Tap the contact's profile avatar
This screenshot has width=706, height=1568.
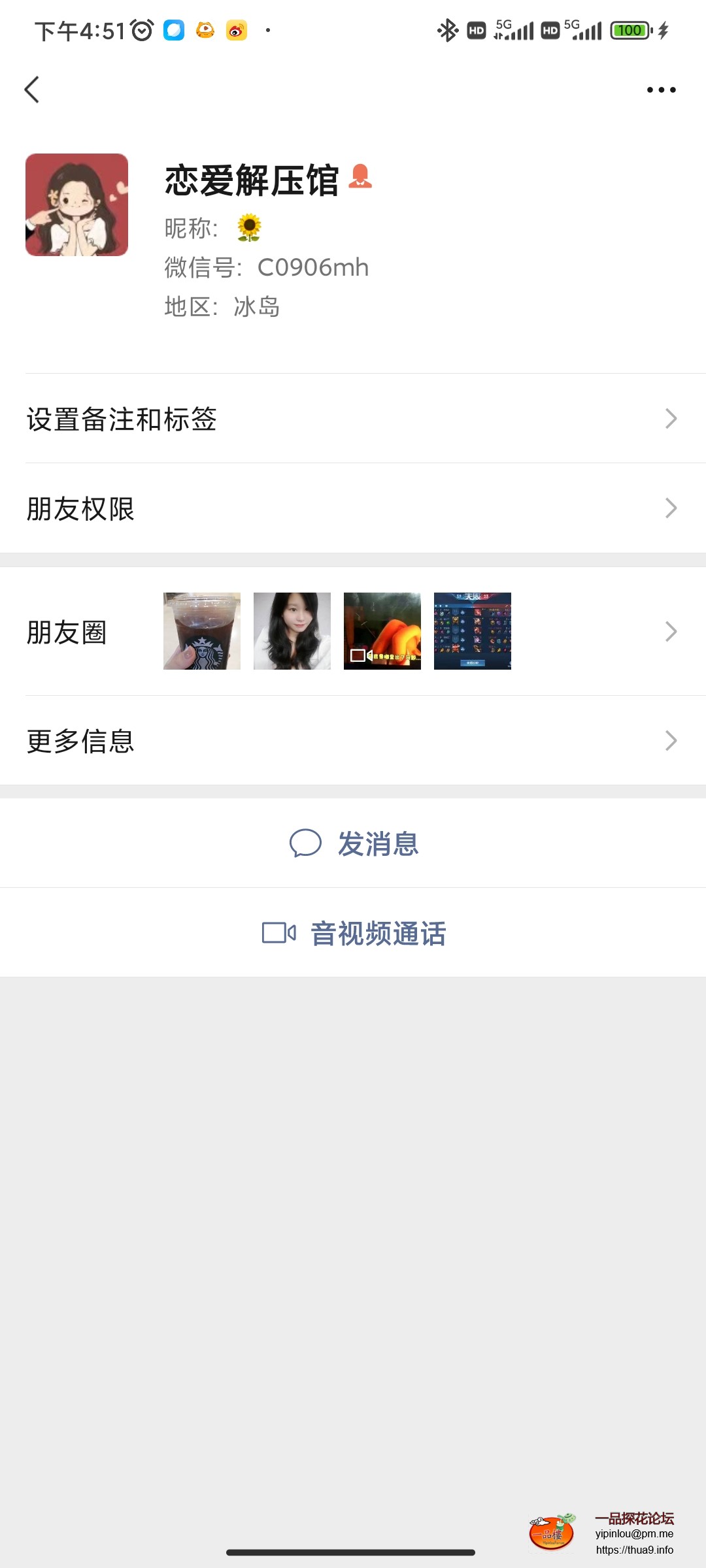coord(76,204)
